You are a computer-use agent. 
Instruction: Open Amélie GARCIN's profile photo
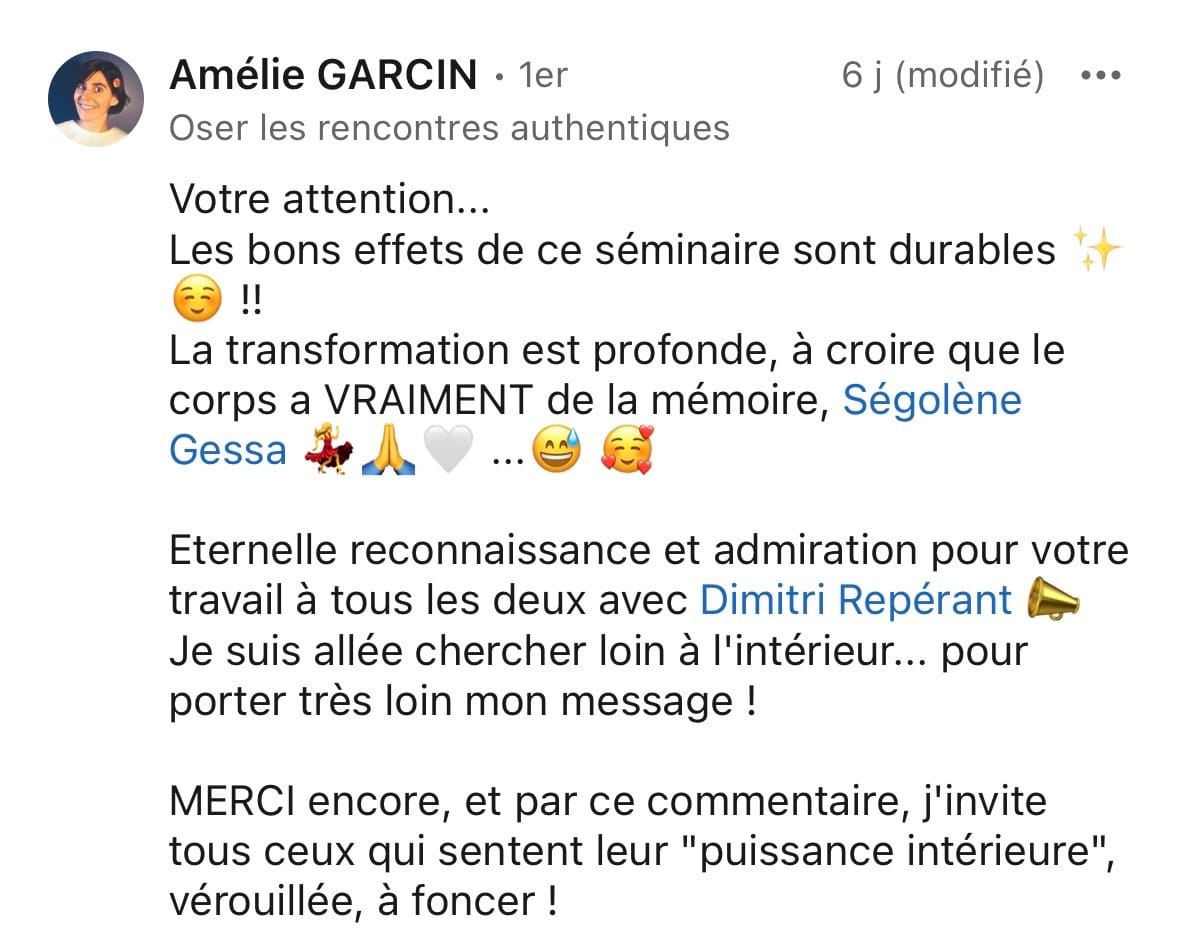[96, 99]
